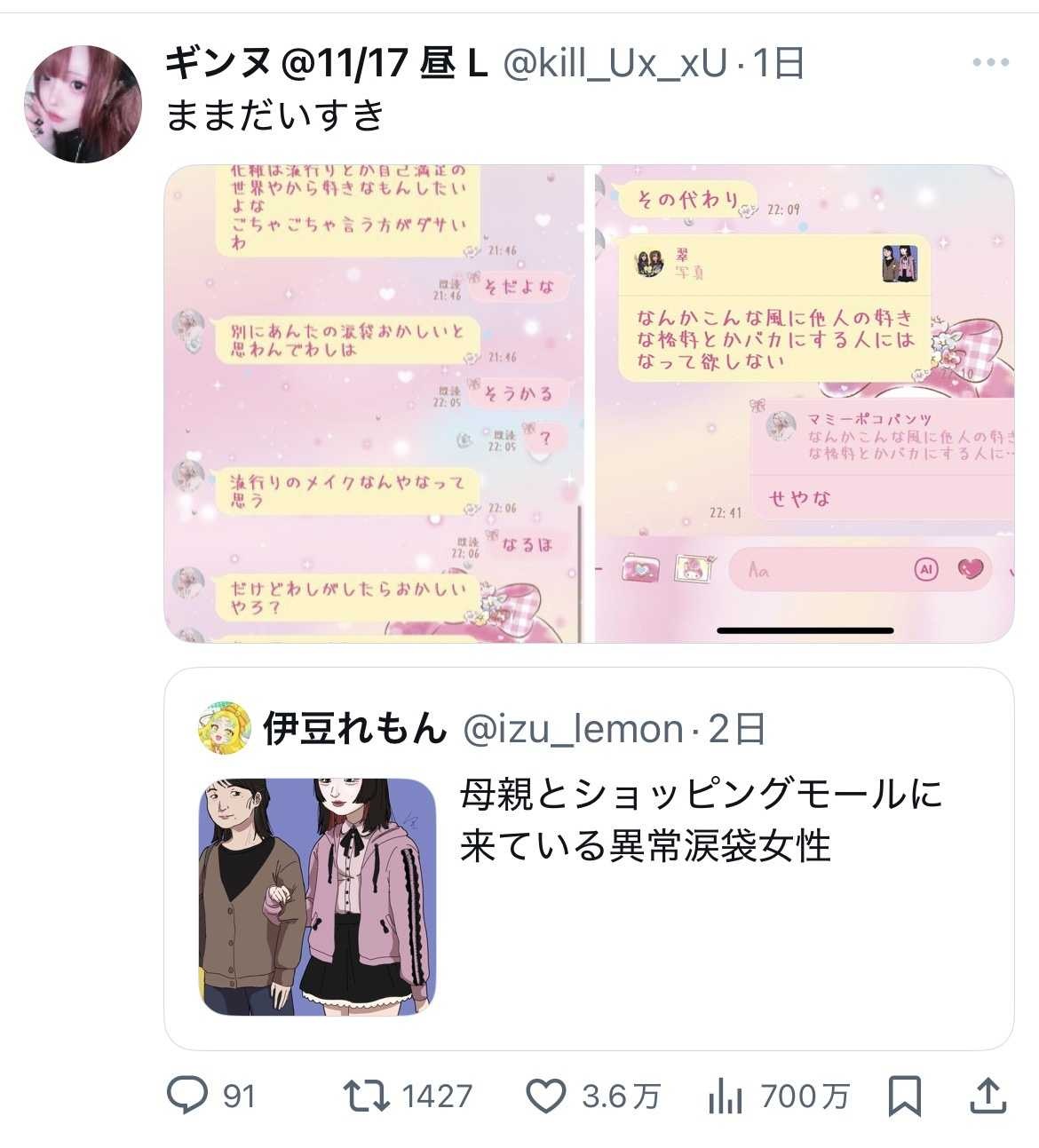View analytics showing 700万 views
This screenshot has height=1148, width=1039.
(726, 1097)
